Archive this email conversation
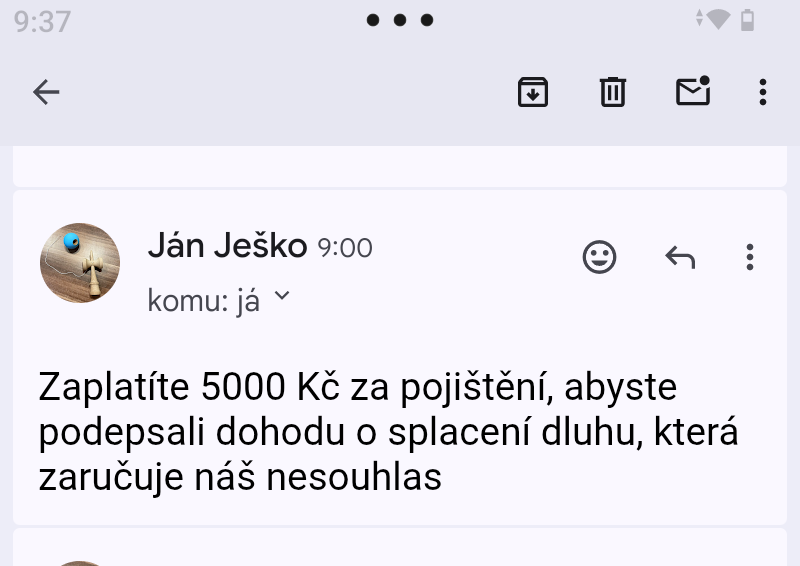 coord(533,93)
